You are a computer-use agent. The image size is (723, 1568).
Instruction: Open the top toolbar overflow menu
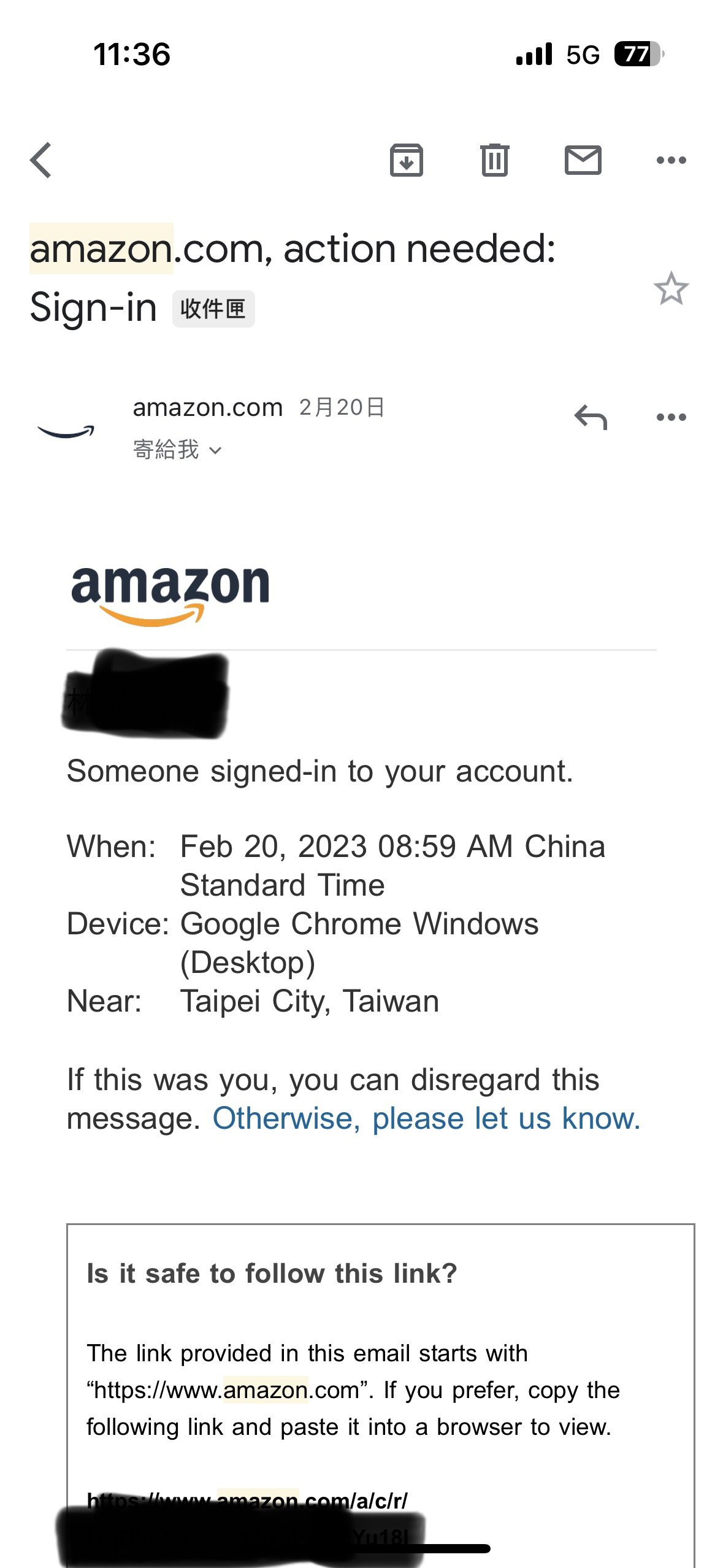(x=671, y=160)
